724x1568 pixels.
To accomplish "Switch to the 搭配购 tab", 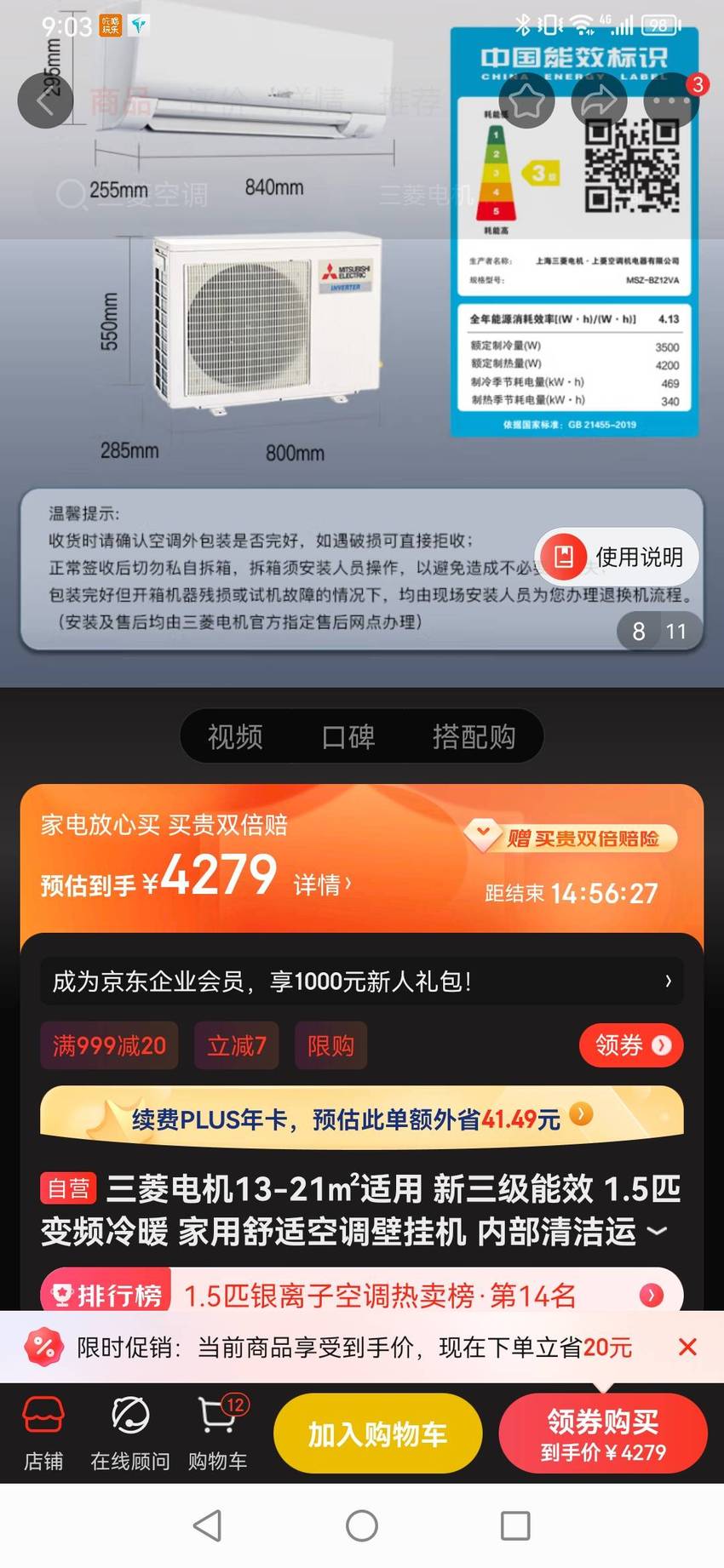I will click(x=474, y=736).
